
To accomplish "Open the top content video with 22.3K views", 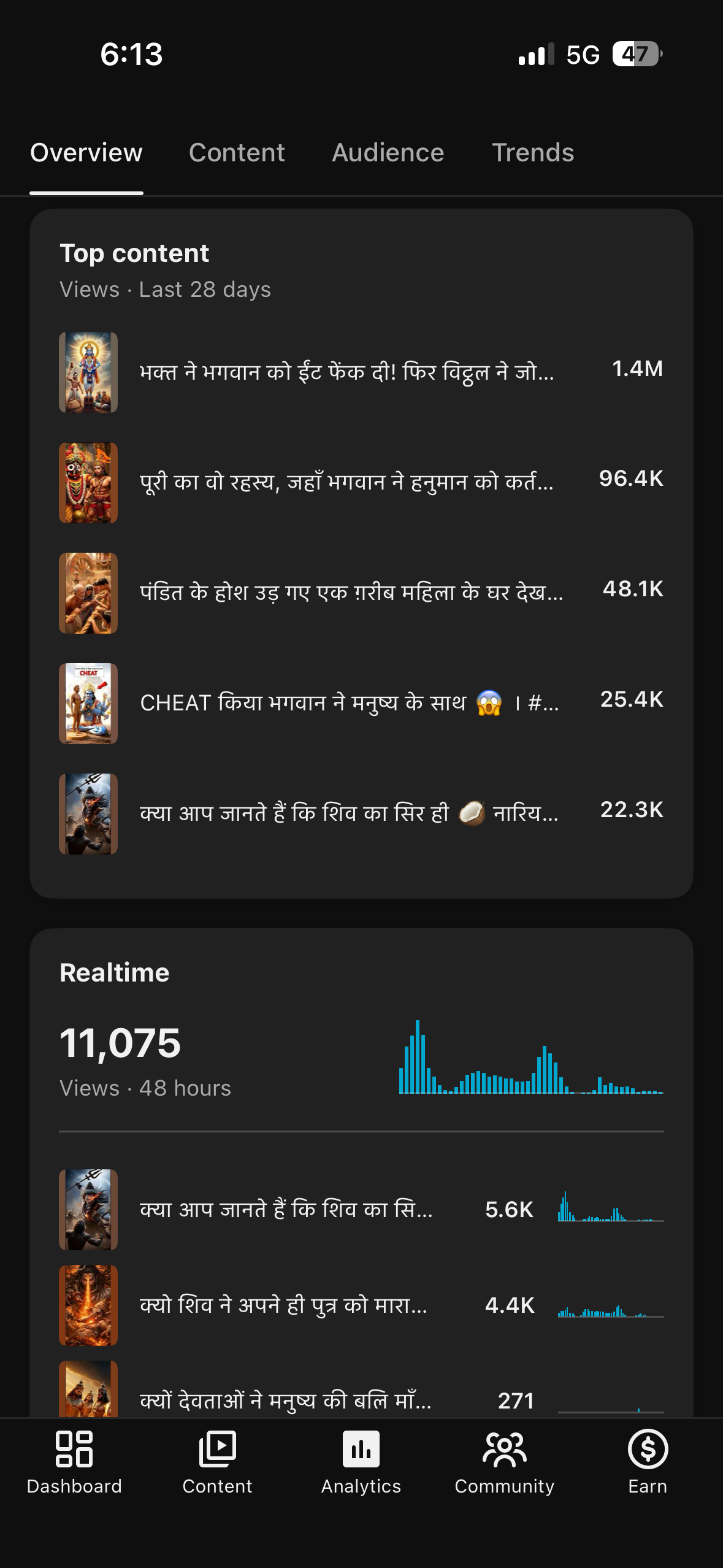I will point(361,813).
